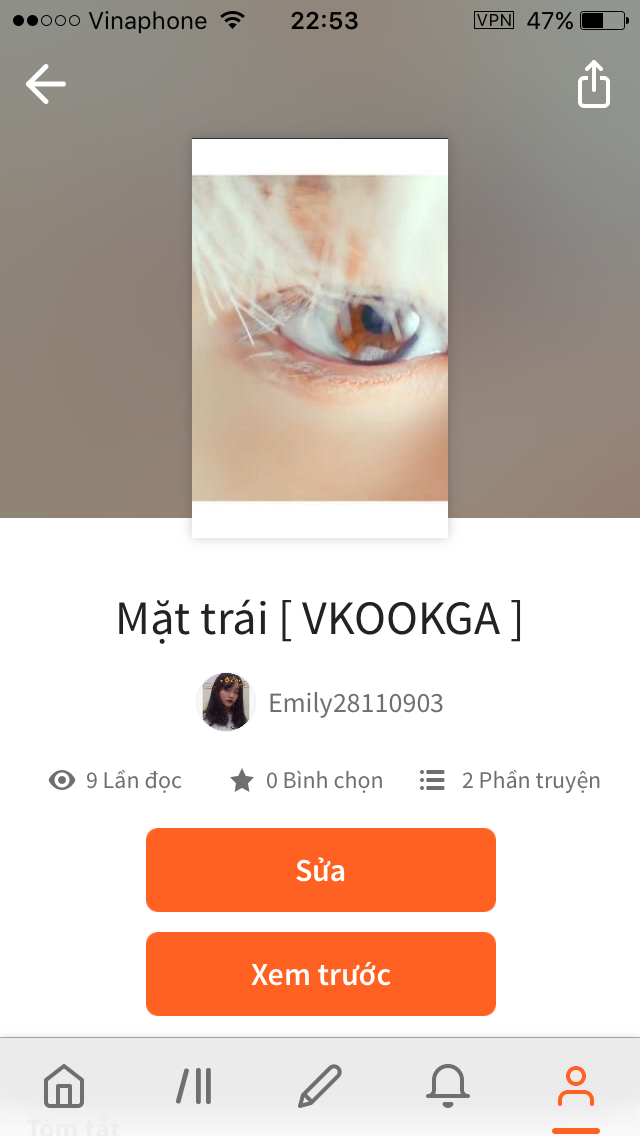Preview story with Xem trước button
640x1136 pixels.
tap(321, 974)
